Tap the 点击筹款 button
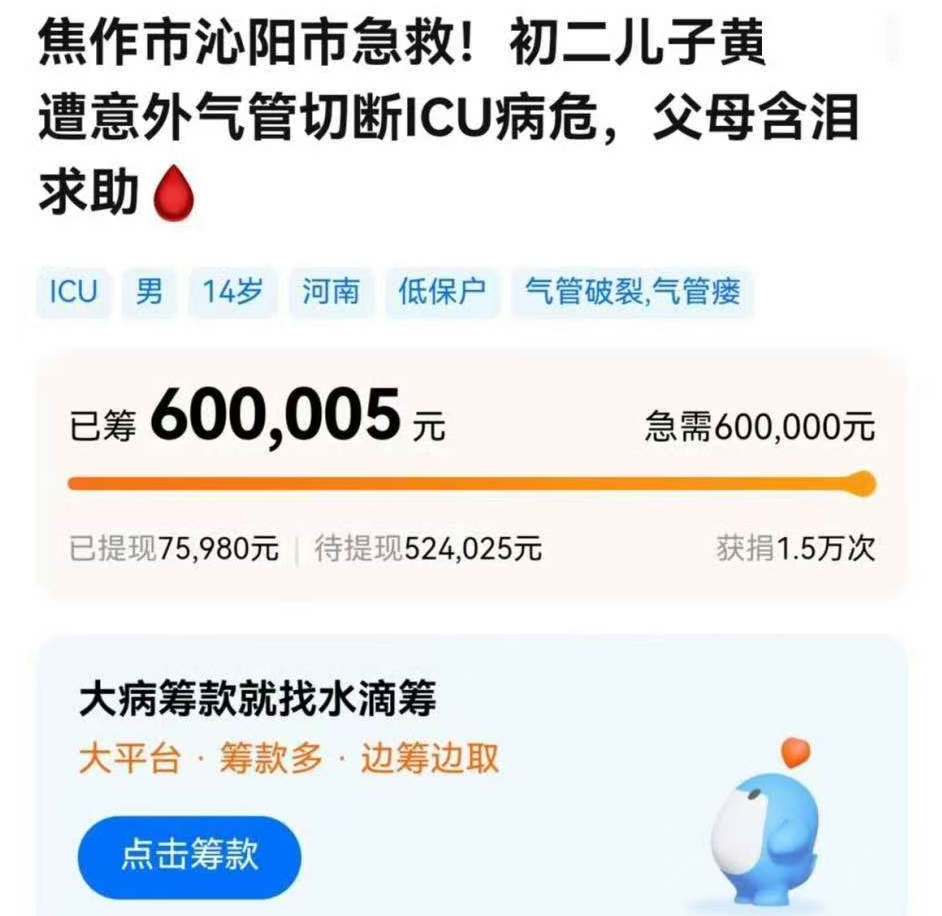This screenshot has width=942, height=916. pyautogui.click(x=189, y=856)
